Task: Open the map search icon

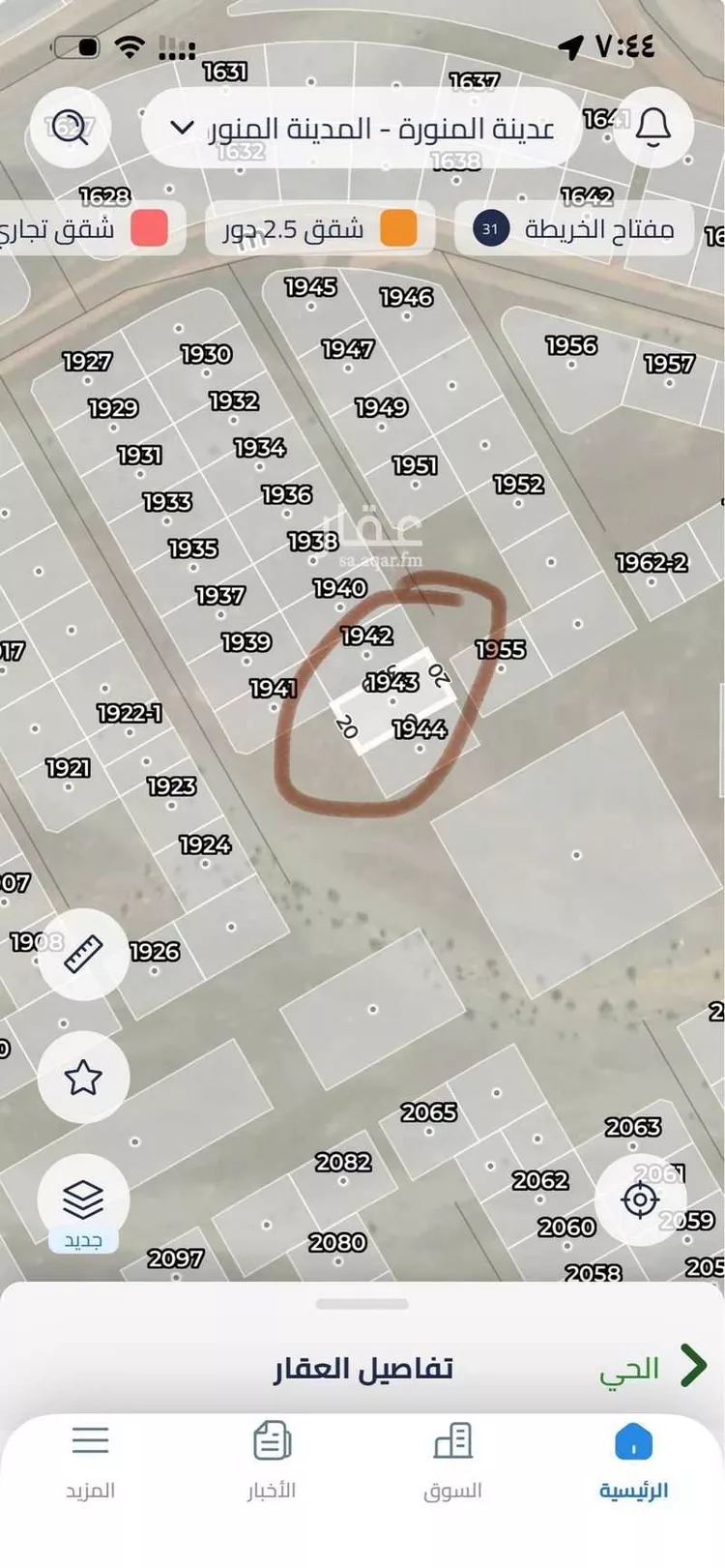Action: click(x=70, y=128)
